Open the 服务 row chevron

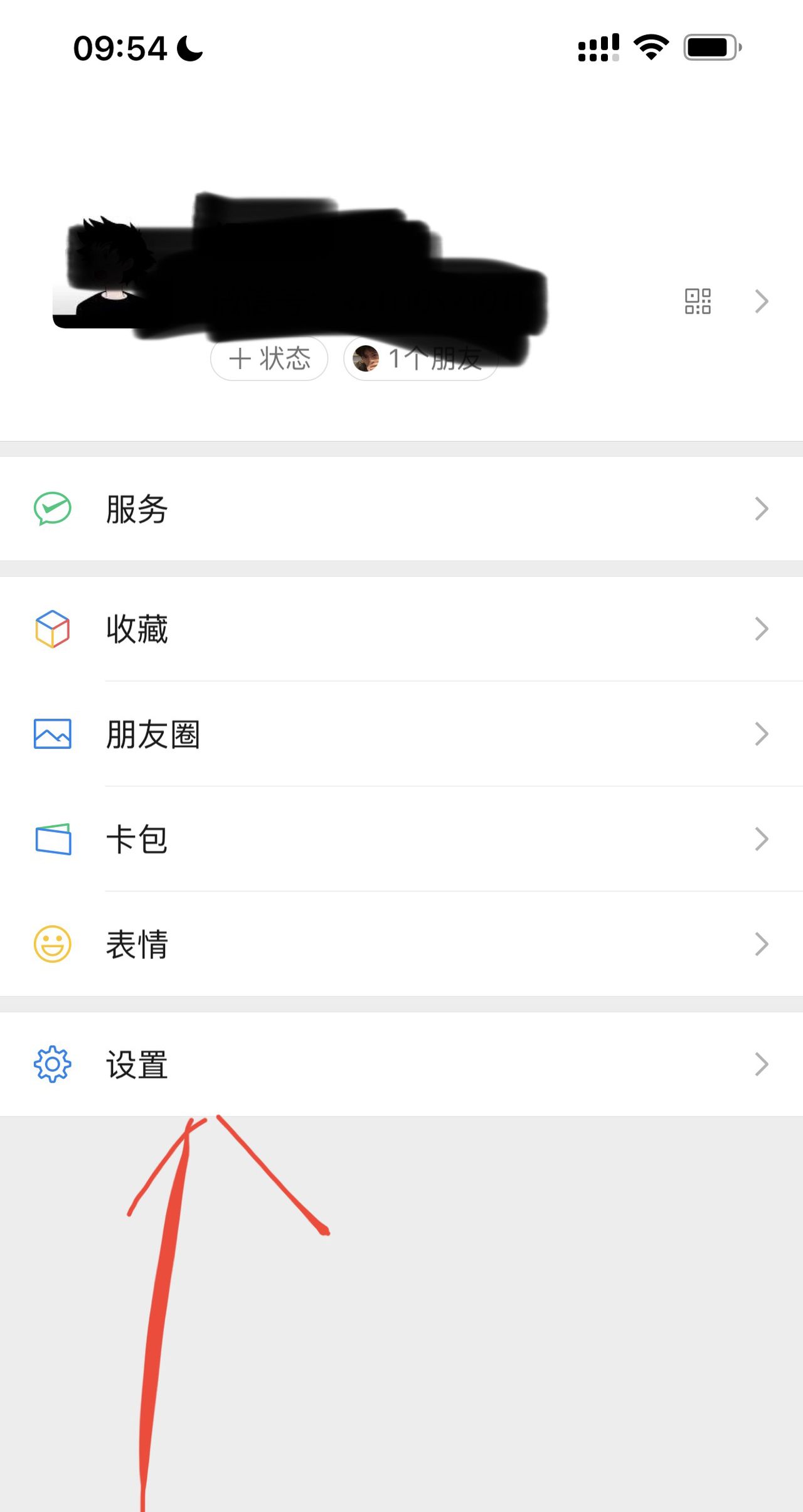[762, 508]
